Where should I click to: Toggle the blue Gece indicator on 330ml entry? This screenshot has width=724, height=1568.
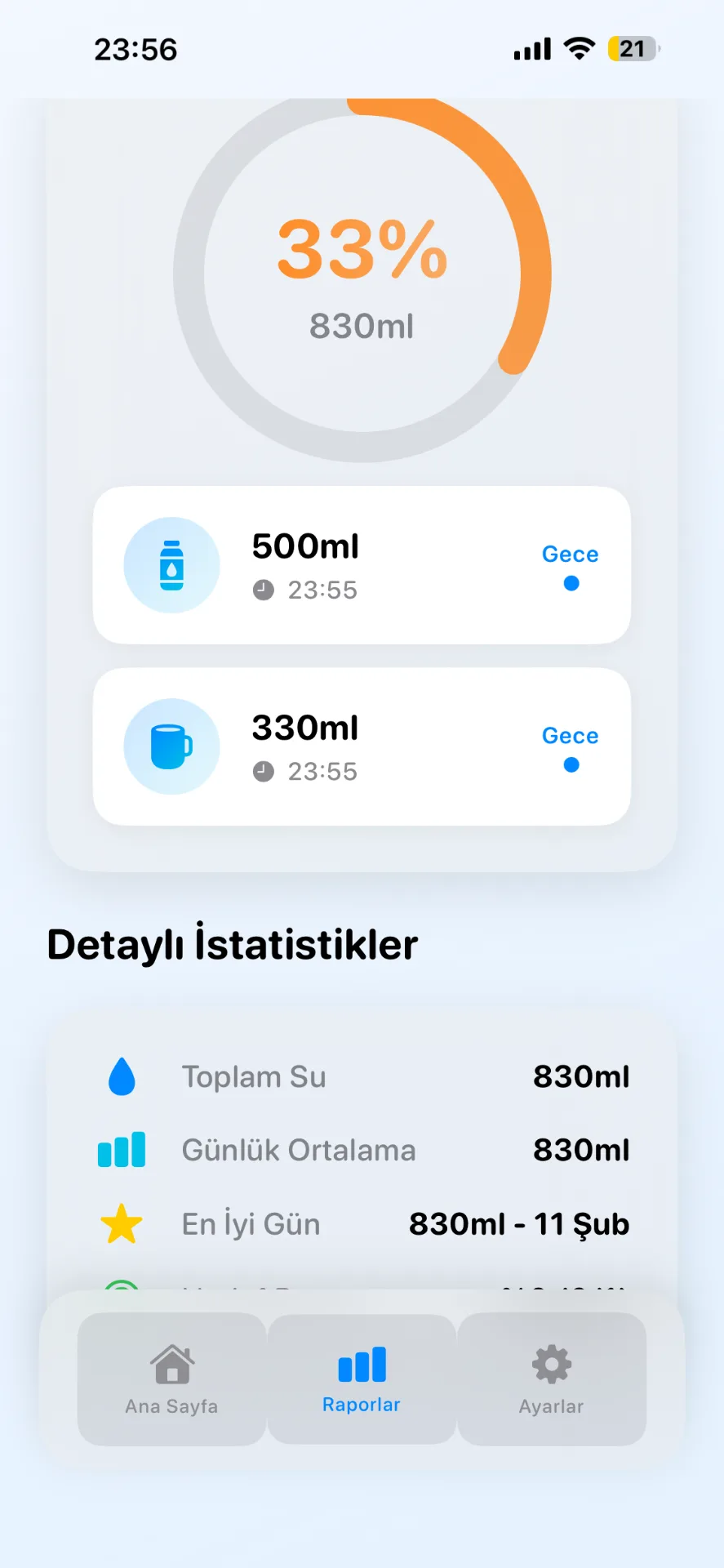point(571,765)
